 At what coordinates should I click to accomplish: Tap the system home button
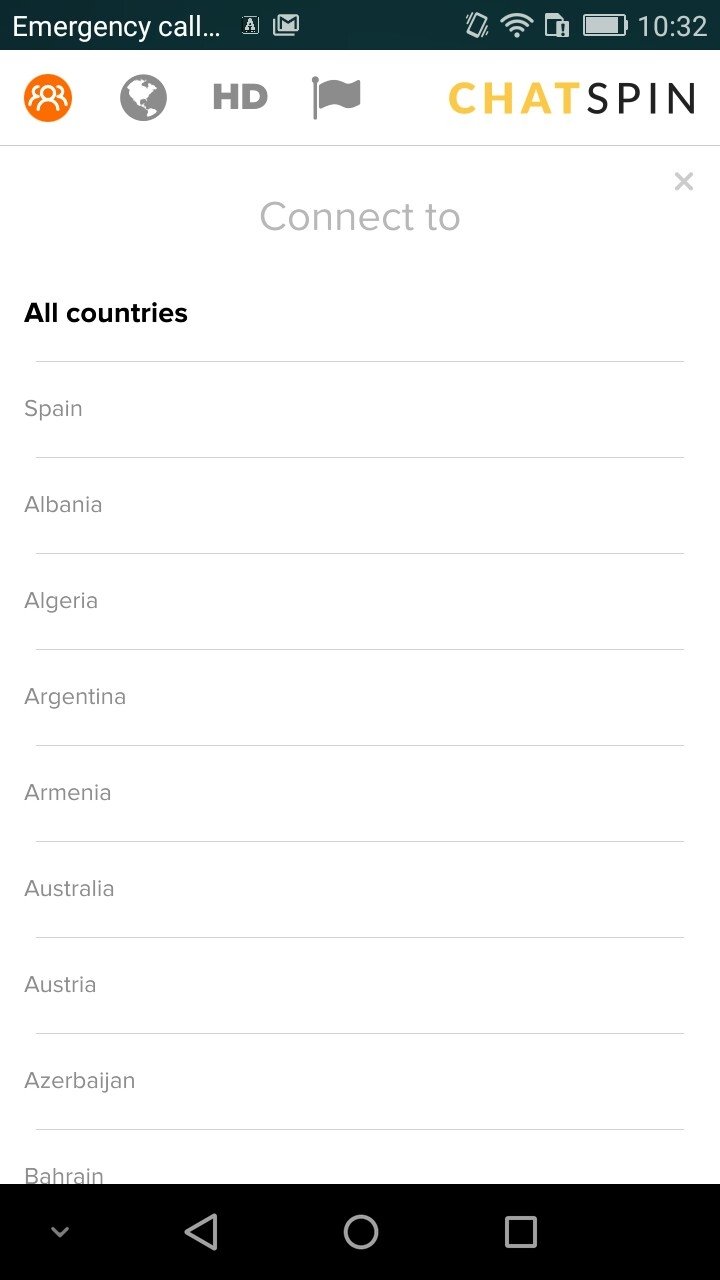pyautogui.click(x=360, y=1232)
